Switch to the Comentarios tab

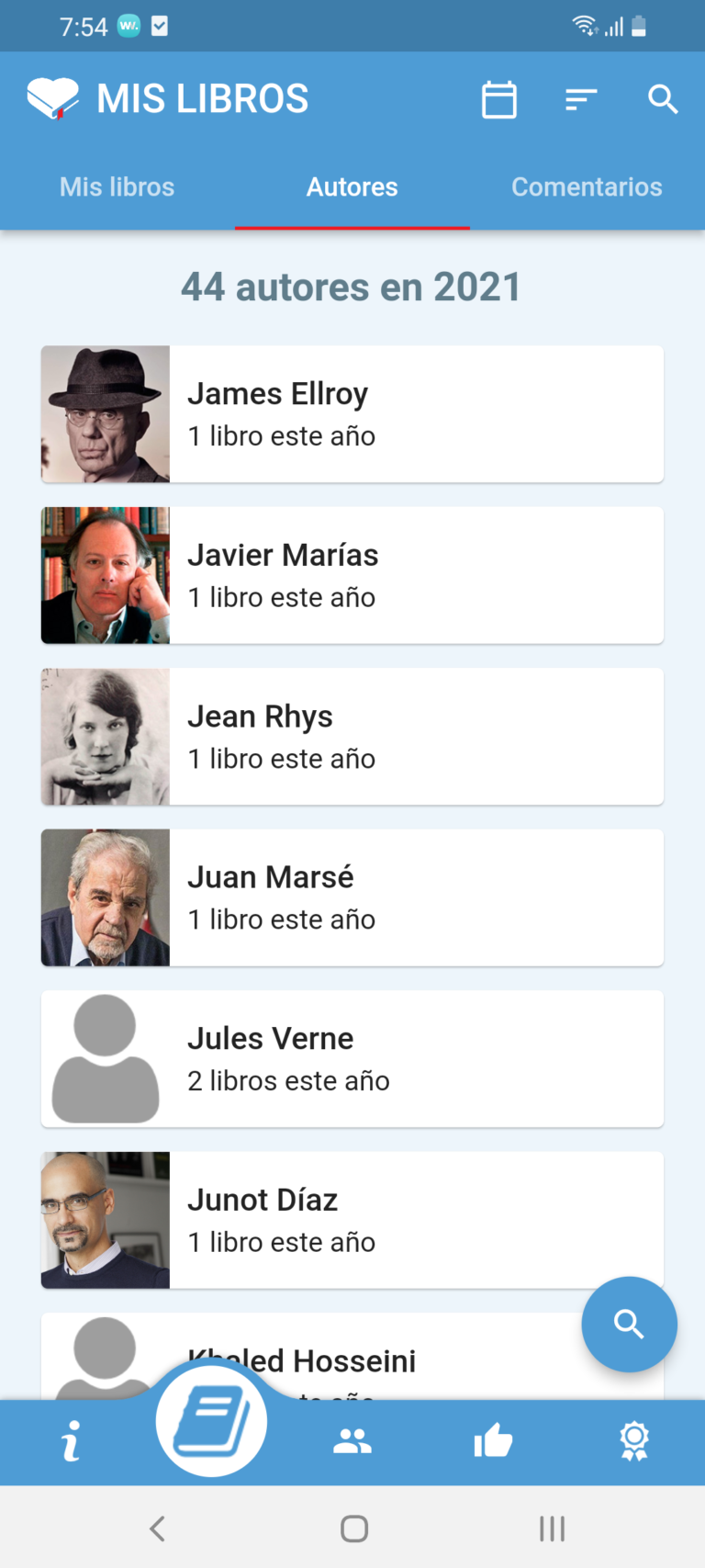[587, 187]
